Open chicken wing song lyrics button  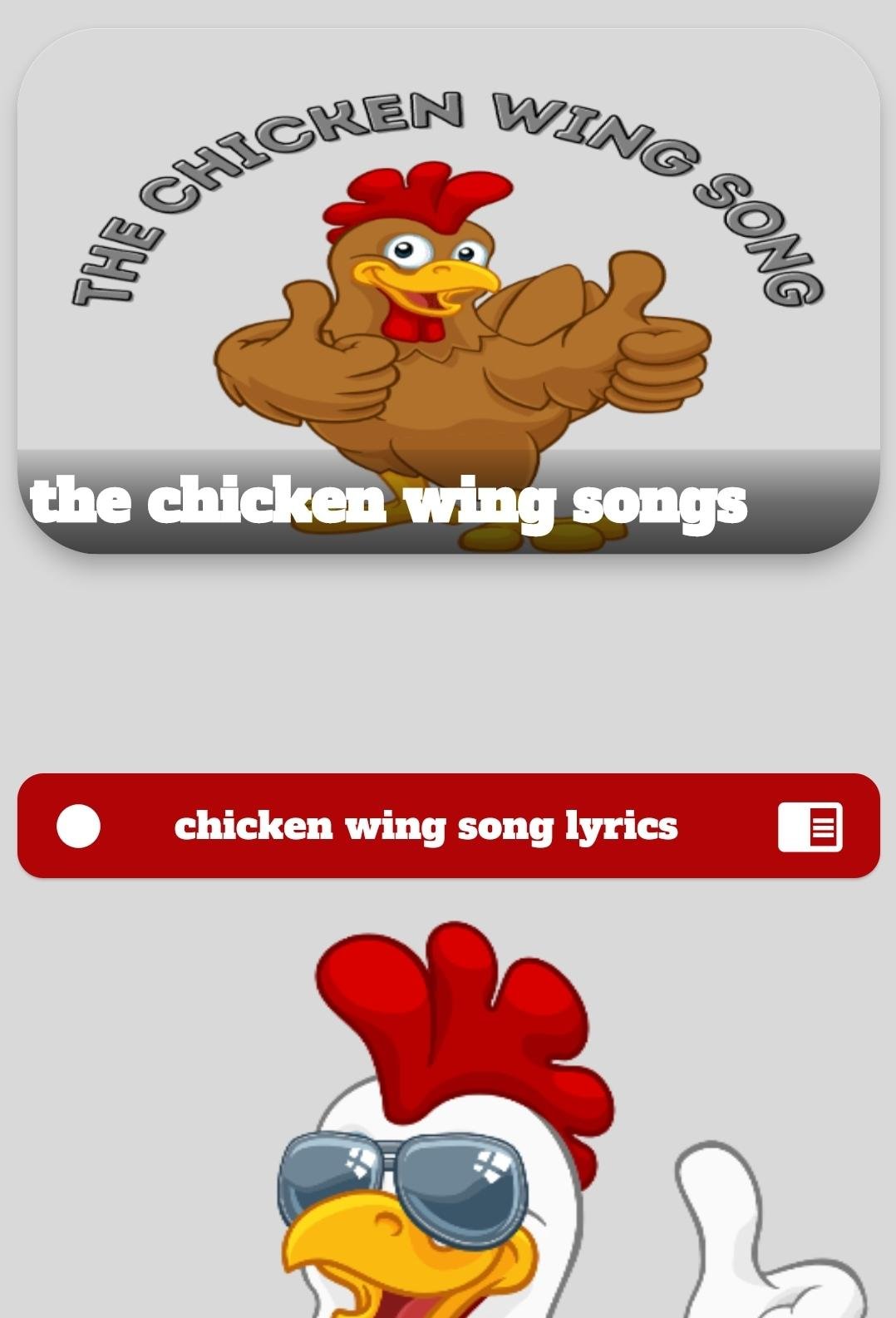tap(448, 826)
